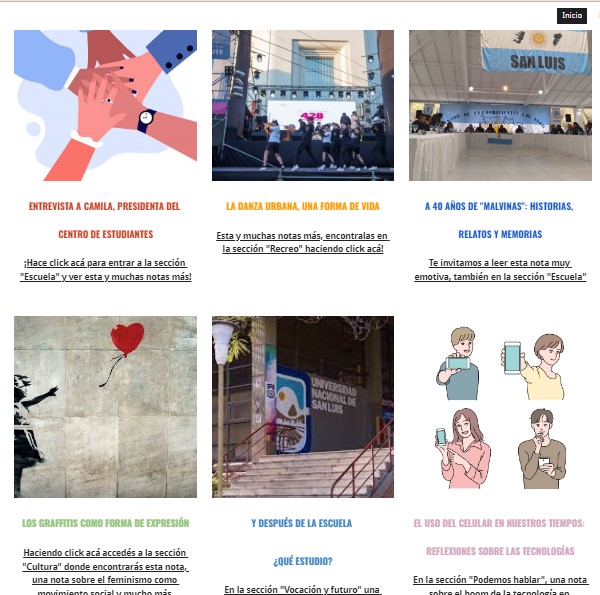Follow the "Escuela" link under the Camila interview
Screen dimensions: 600x595
(105, 269)
